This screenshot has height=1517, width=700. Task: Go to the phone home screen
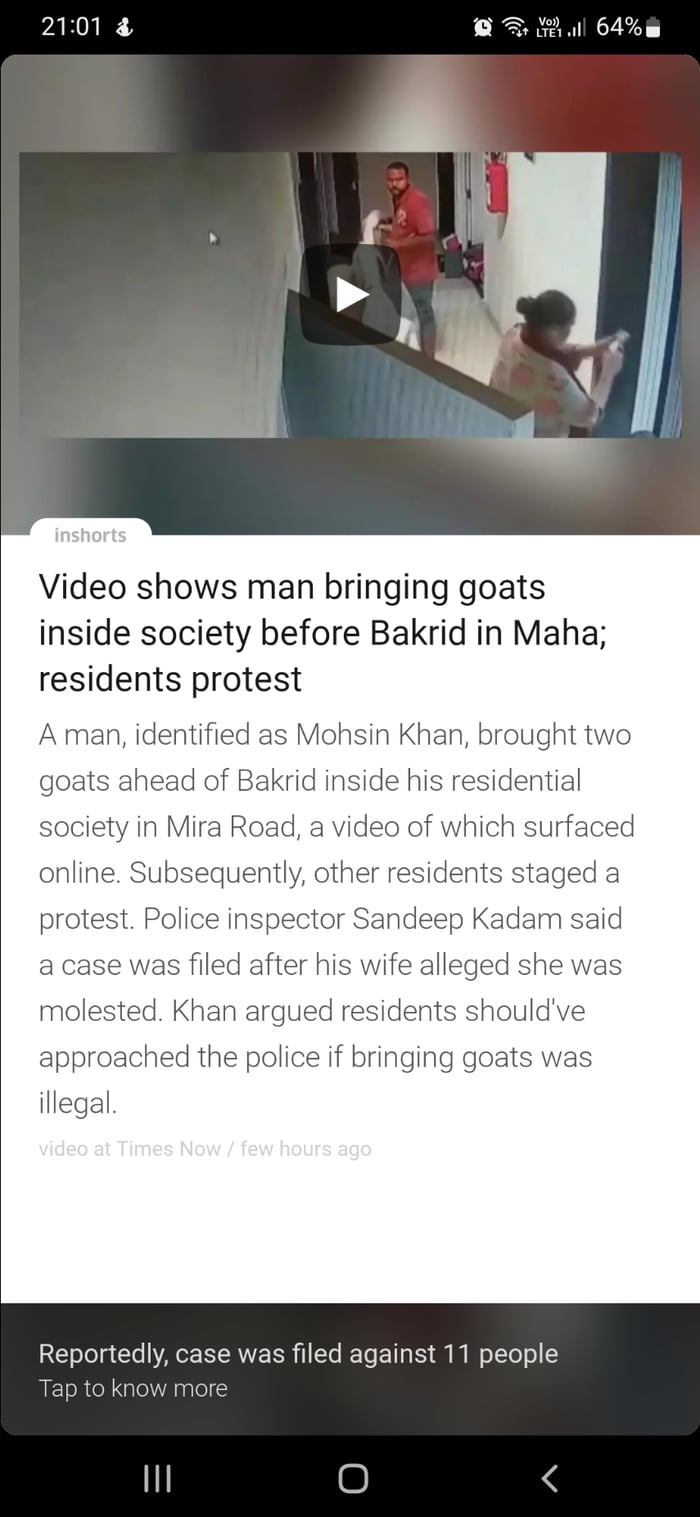[x=352, y=1478]
